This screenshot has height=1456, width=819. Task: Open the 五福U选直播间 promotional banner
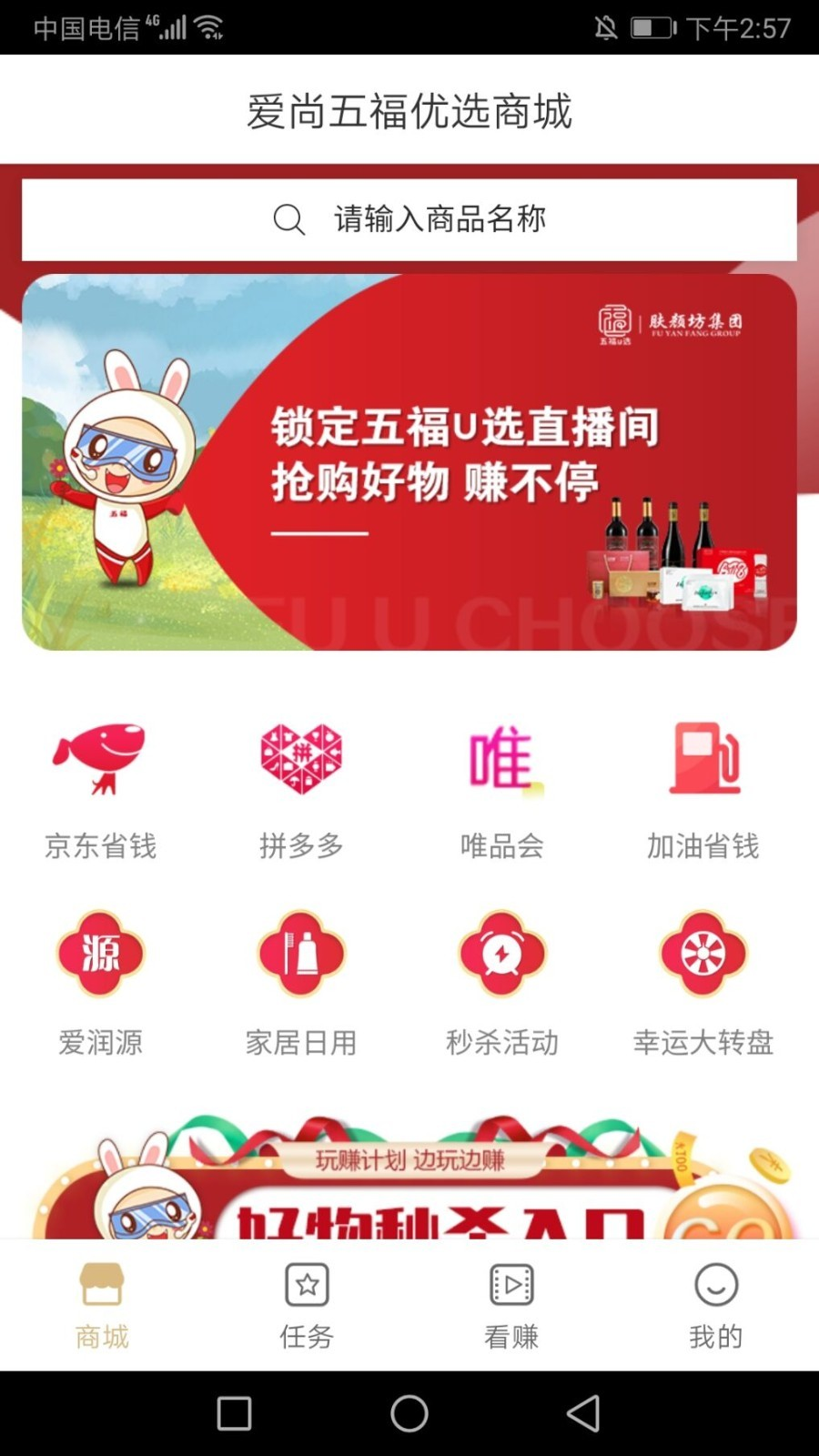click(409, 462)
